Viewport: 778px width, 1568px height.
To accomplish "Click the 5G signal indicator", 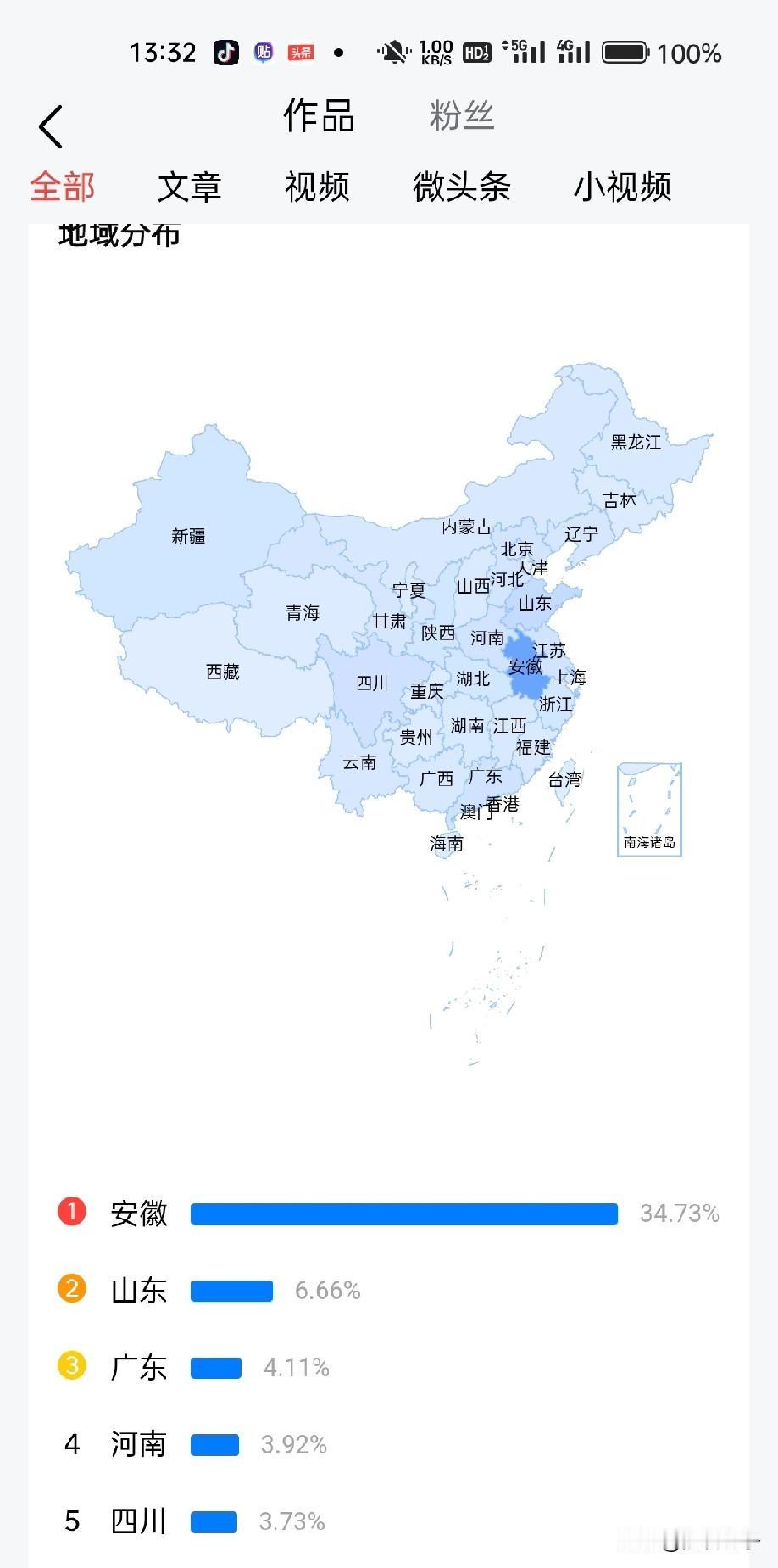I will click(x=522, y=52).
